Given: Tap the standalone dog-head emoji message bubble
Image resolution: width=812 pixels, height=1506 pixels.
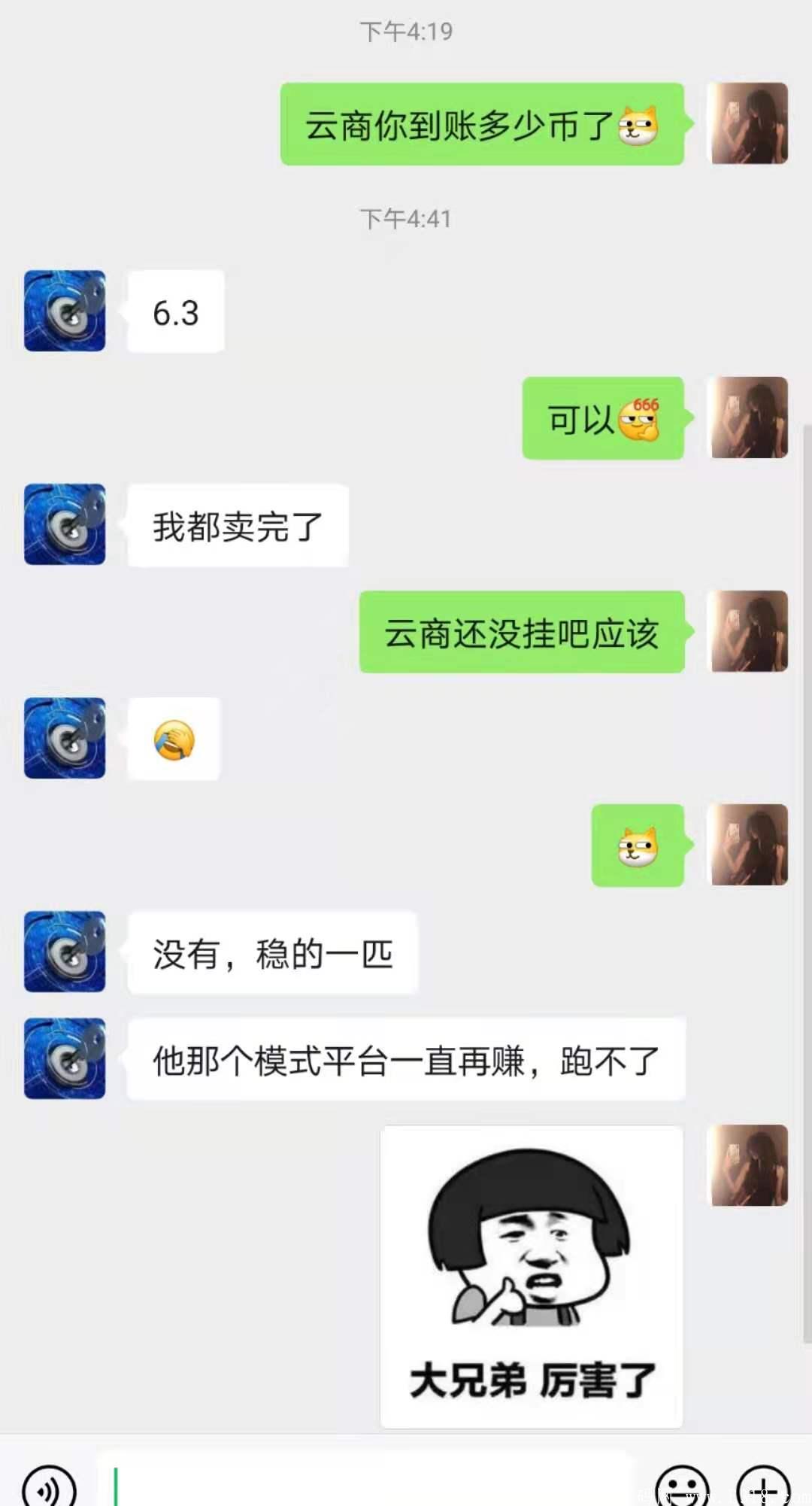Looking at the screenshot, I should pos(635,846).
